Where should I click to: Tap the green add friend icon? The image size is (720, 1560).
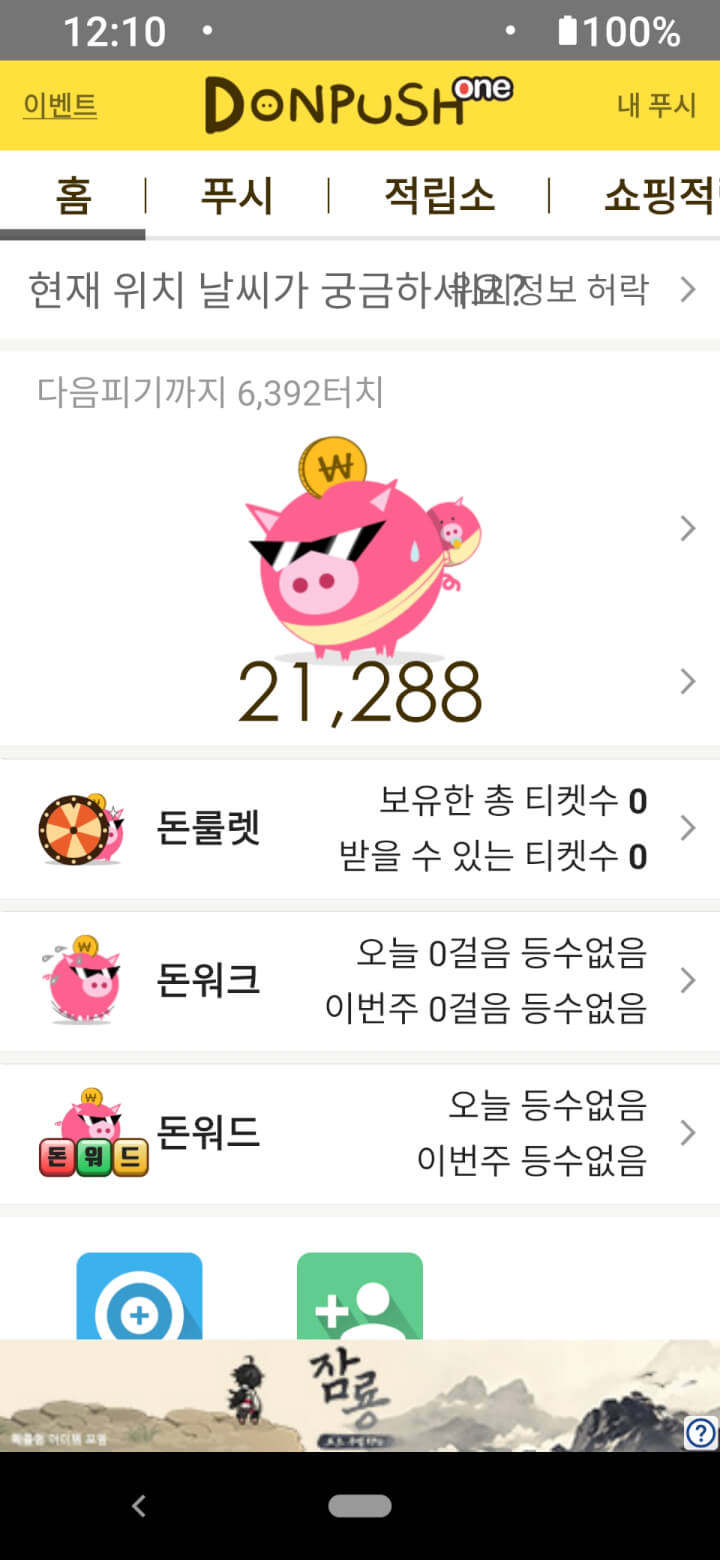pos(360,1298)
